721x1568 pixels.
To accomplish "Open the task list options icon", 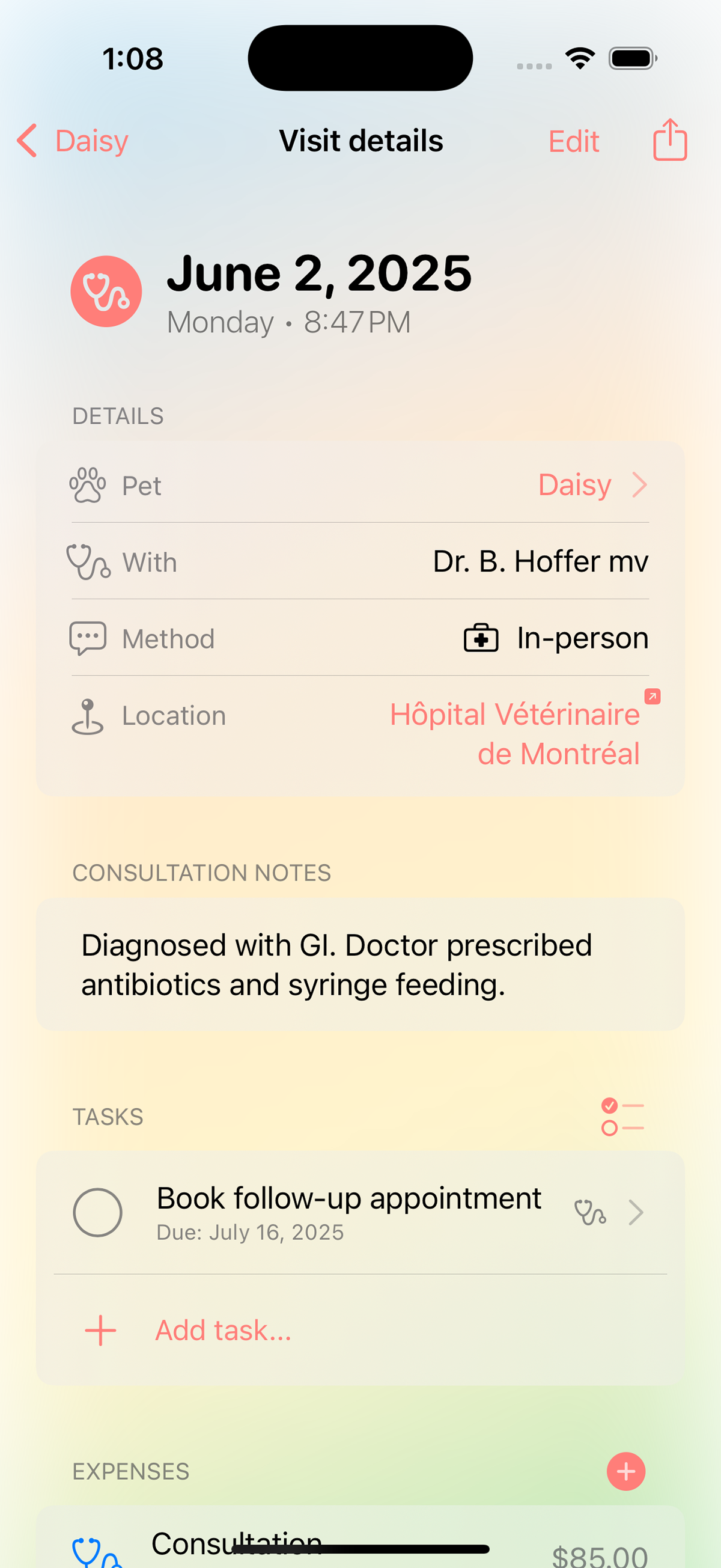I will [622, 1117].
